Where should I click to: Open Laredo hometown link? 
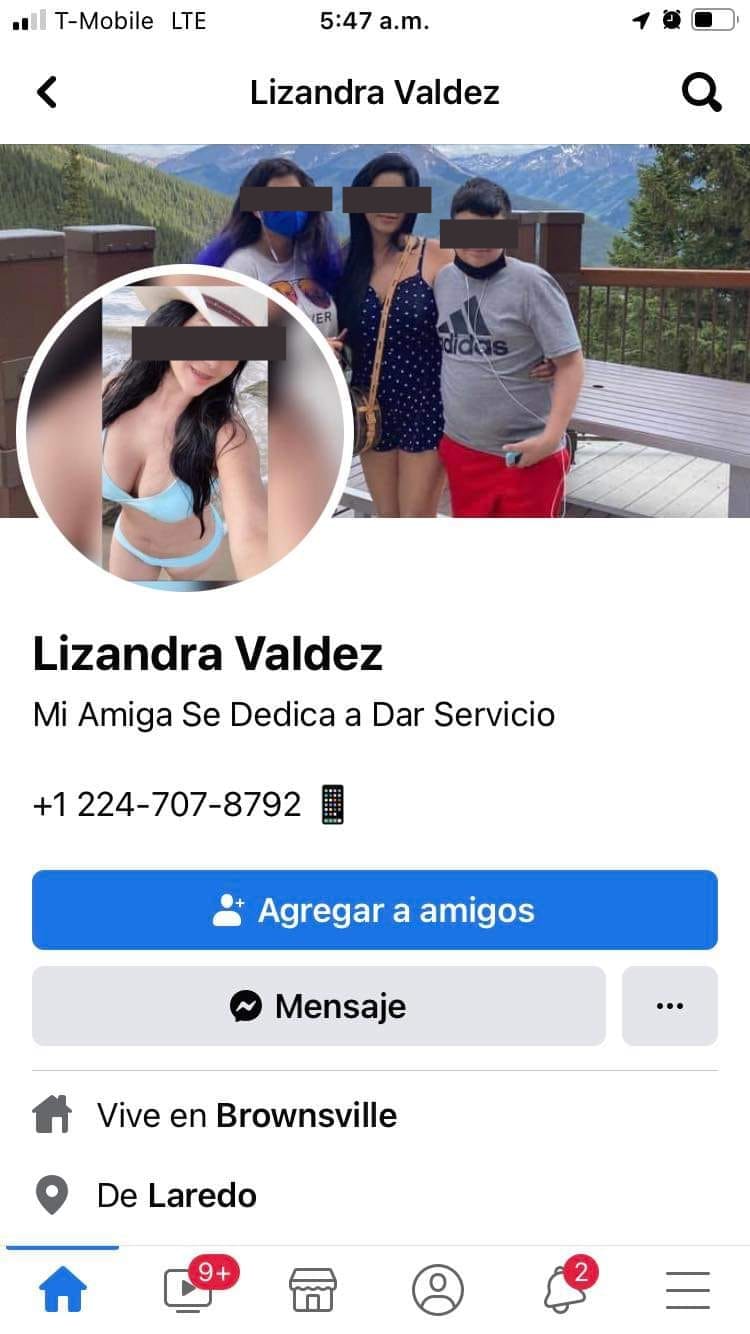point(202,1195)
